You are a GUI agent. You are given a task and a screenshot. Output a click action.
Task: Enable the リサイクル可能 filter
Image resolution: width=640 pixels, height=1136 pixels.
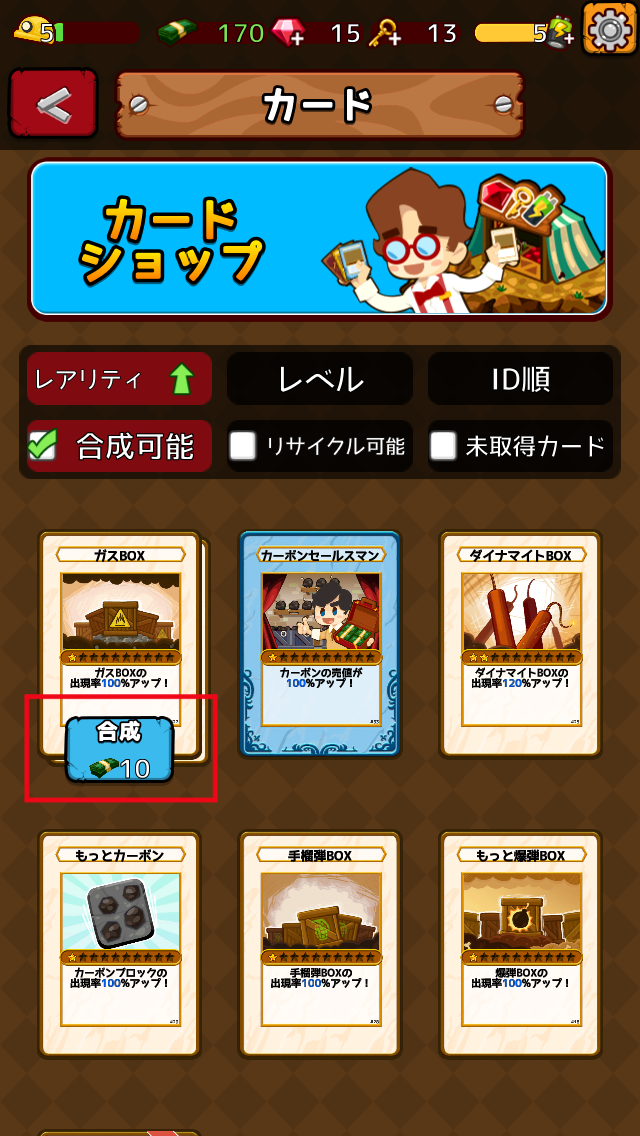(x=319, y=446)
